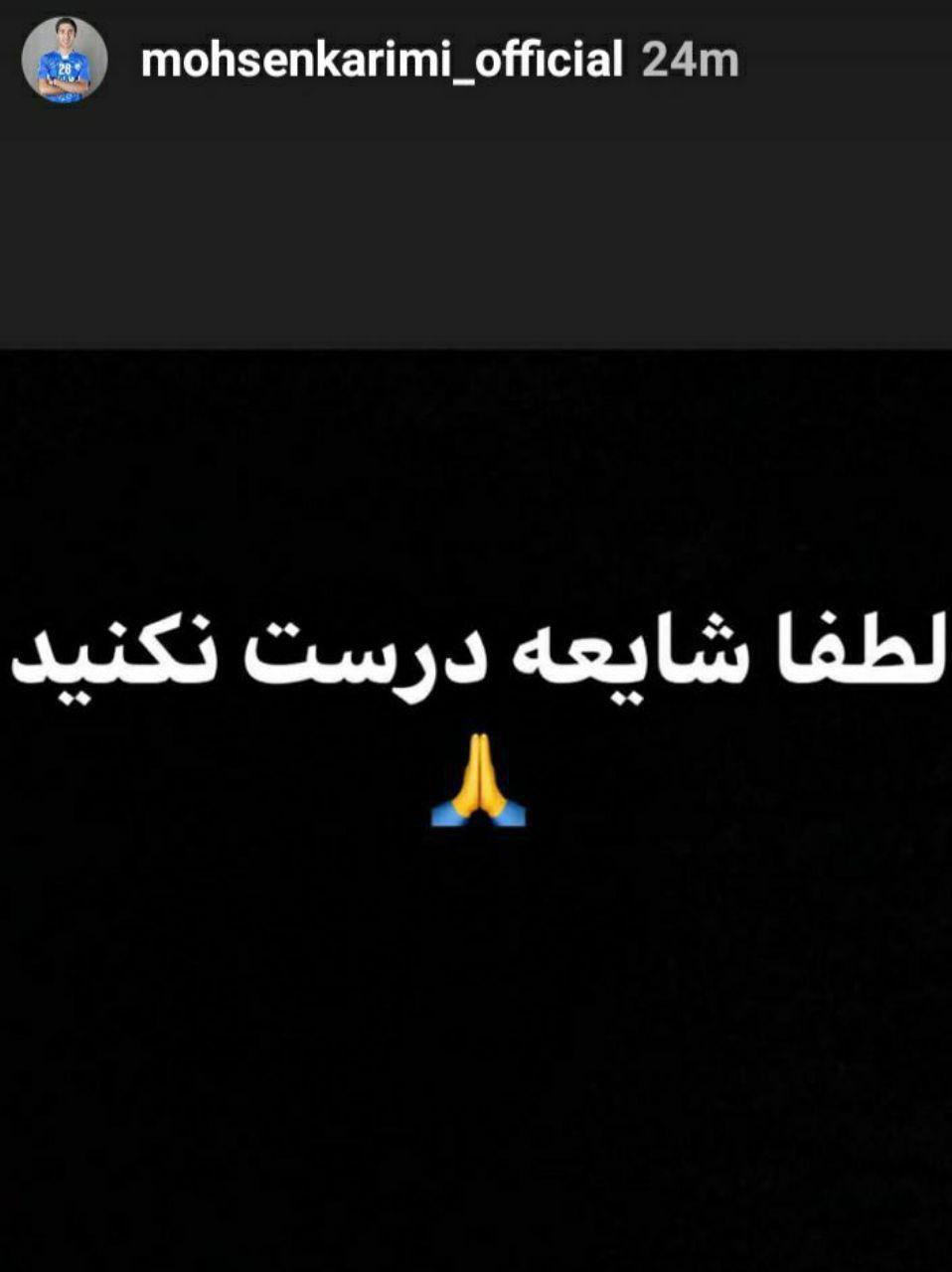The height and width of the screenshot is (1272, 952).
Task: Open mohsenkarimi_official profile picture
Action: [65, 60]
